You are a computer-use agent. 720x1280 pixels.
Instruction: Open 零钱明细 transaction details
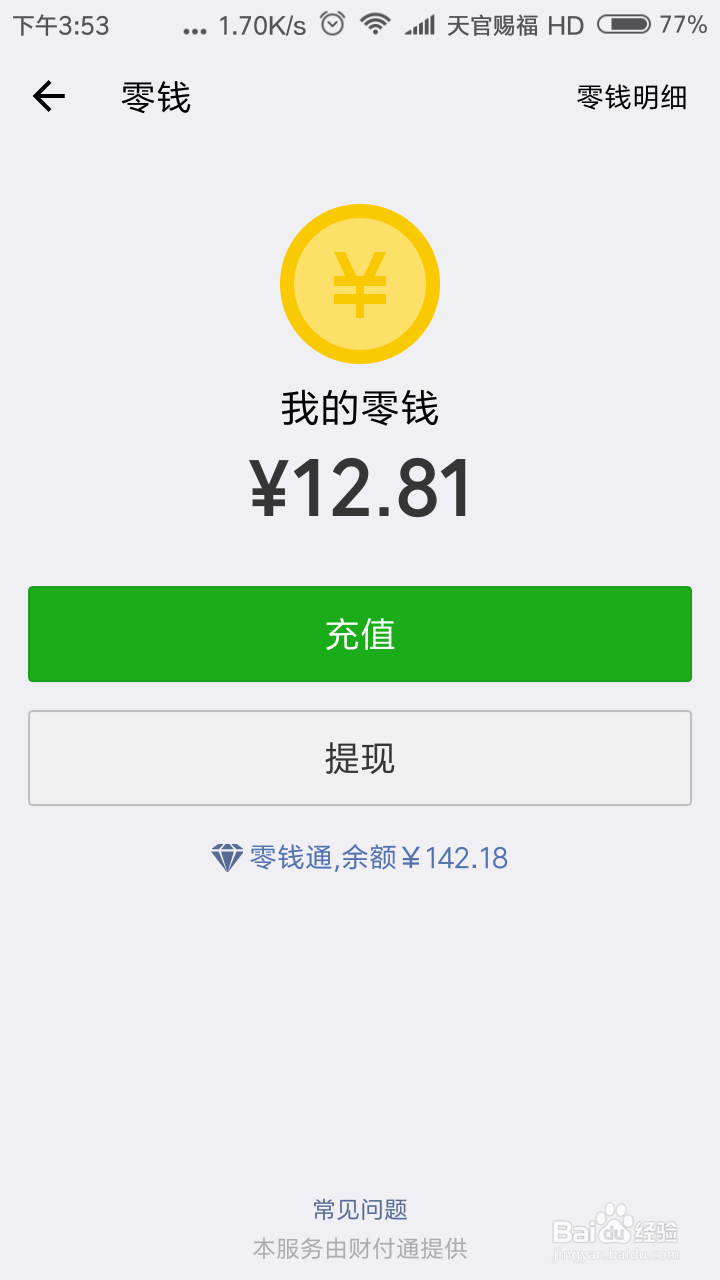pos(632,97)
